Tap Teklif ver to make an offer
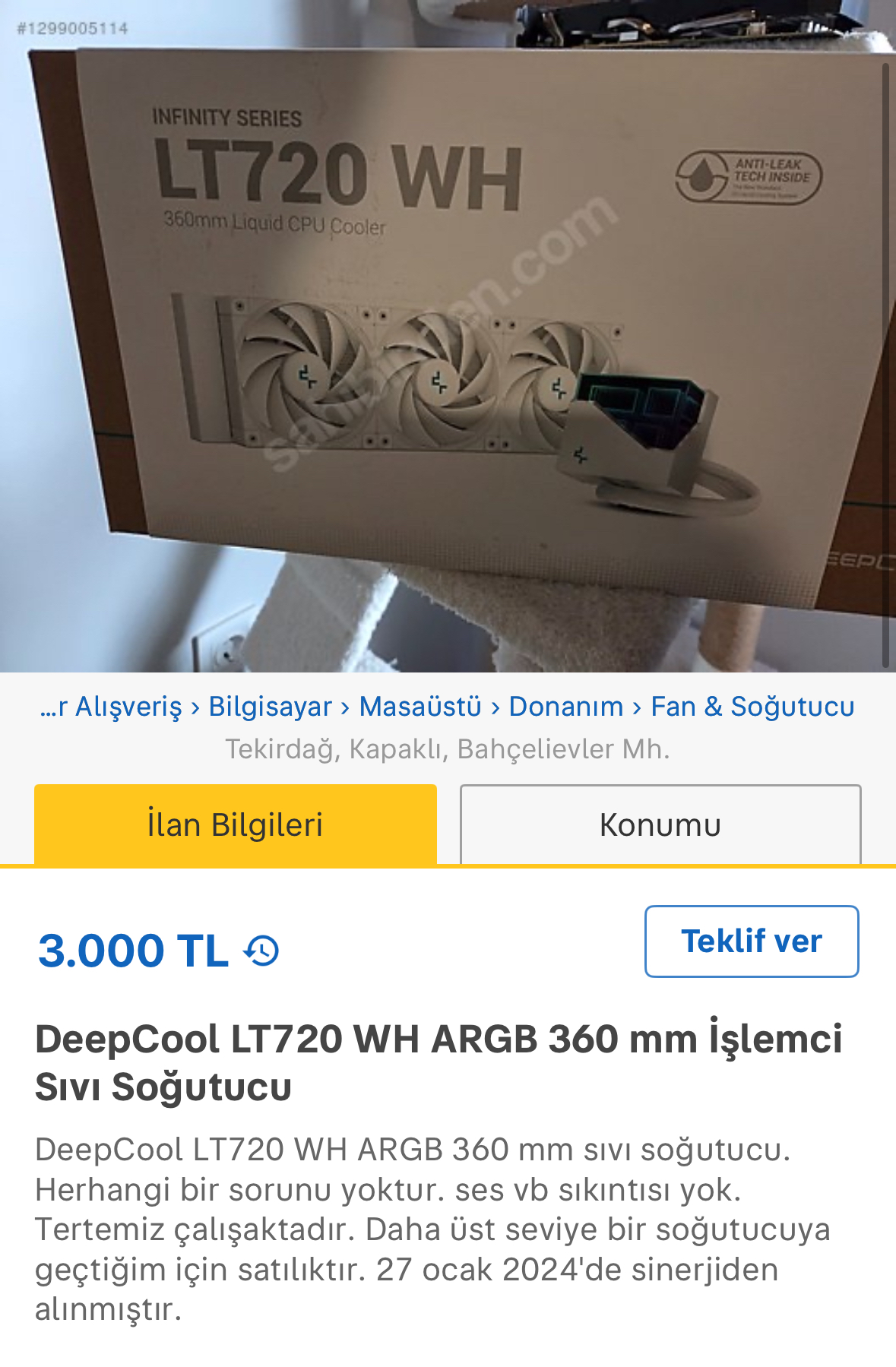This screenshot has height=1367, width=896. point(752,941)
